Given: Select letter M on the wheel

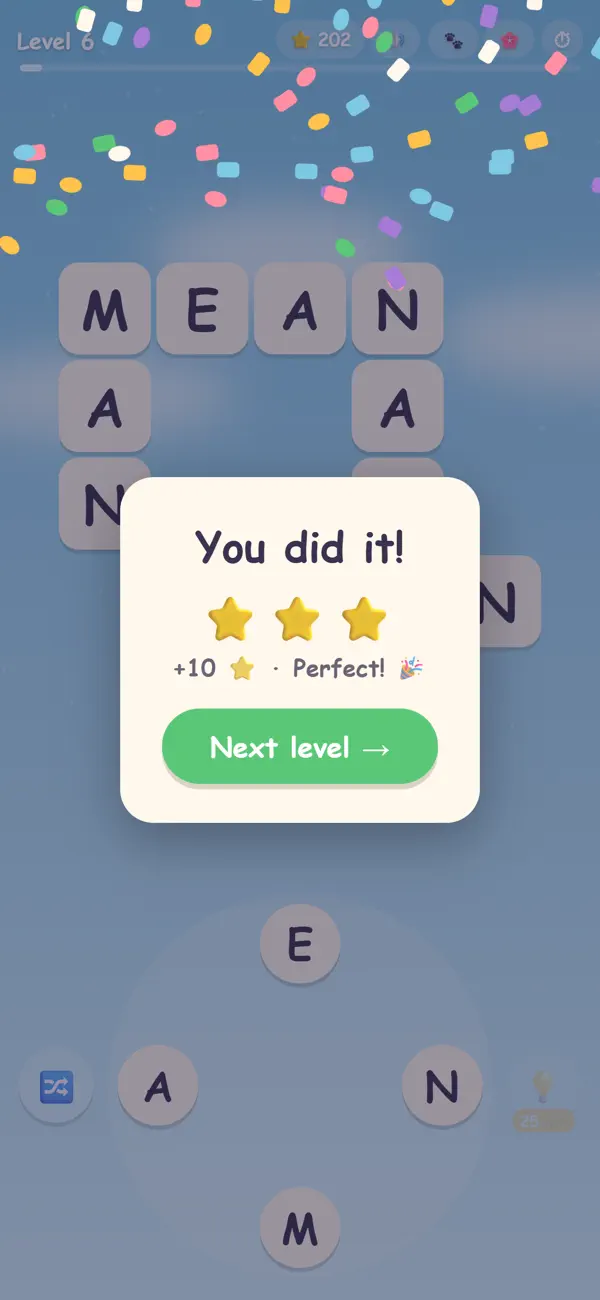Looking at the screenshot, I should tap(300, 1228).
